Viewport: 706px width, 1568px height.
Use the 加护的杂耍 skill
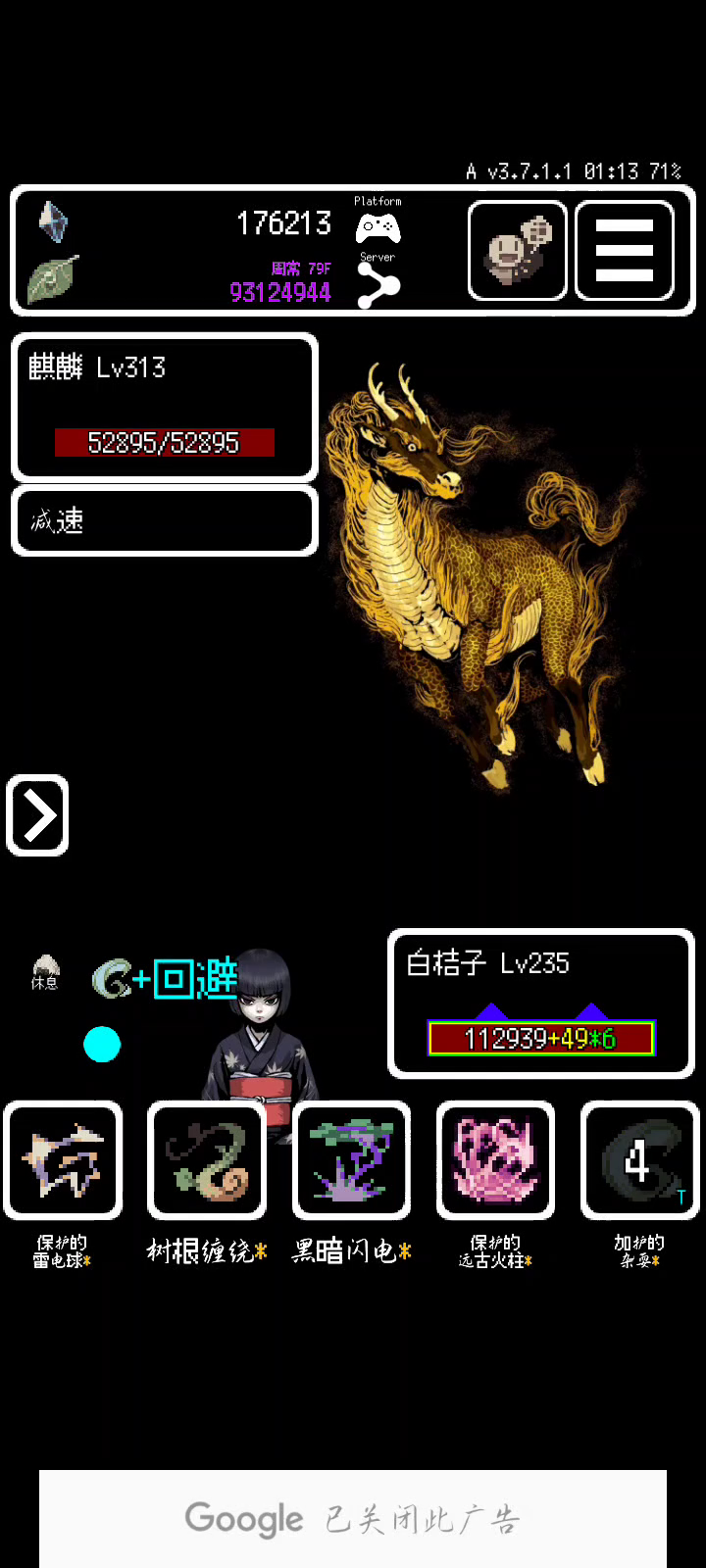point(639,1160)
